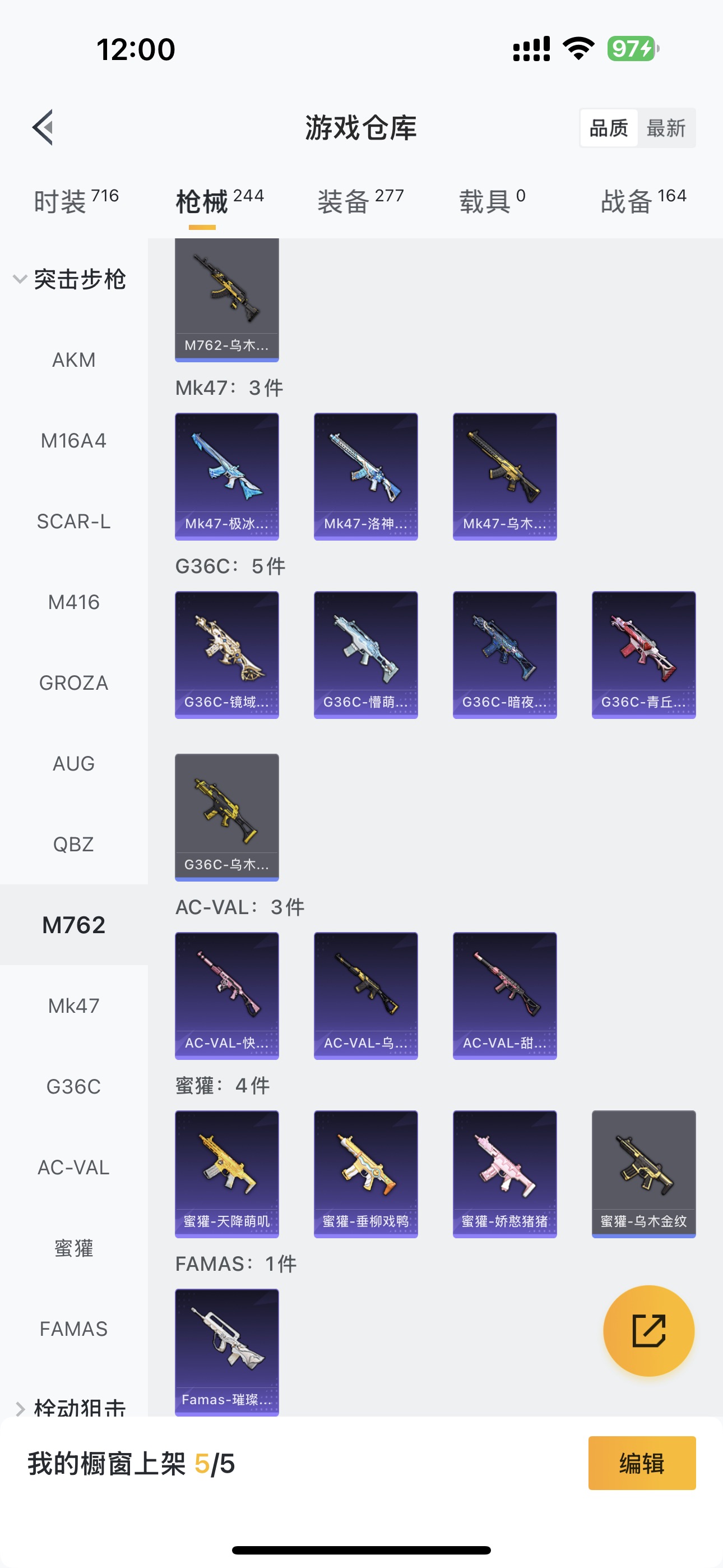This screenshot has width=723, height=1568.
Task: Select M416 in the sidebar
Action: (73, 602)
